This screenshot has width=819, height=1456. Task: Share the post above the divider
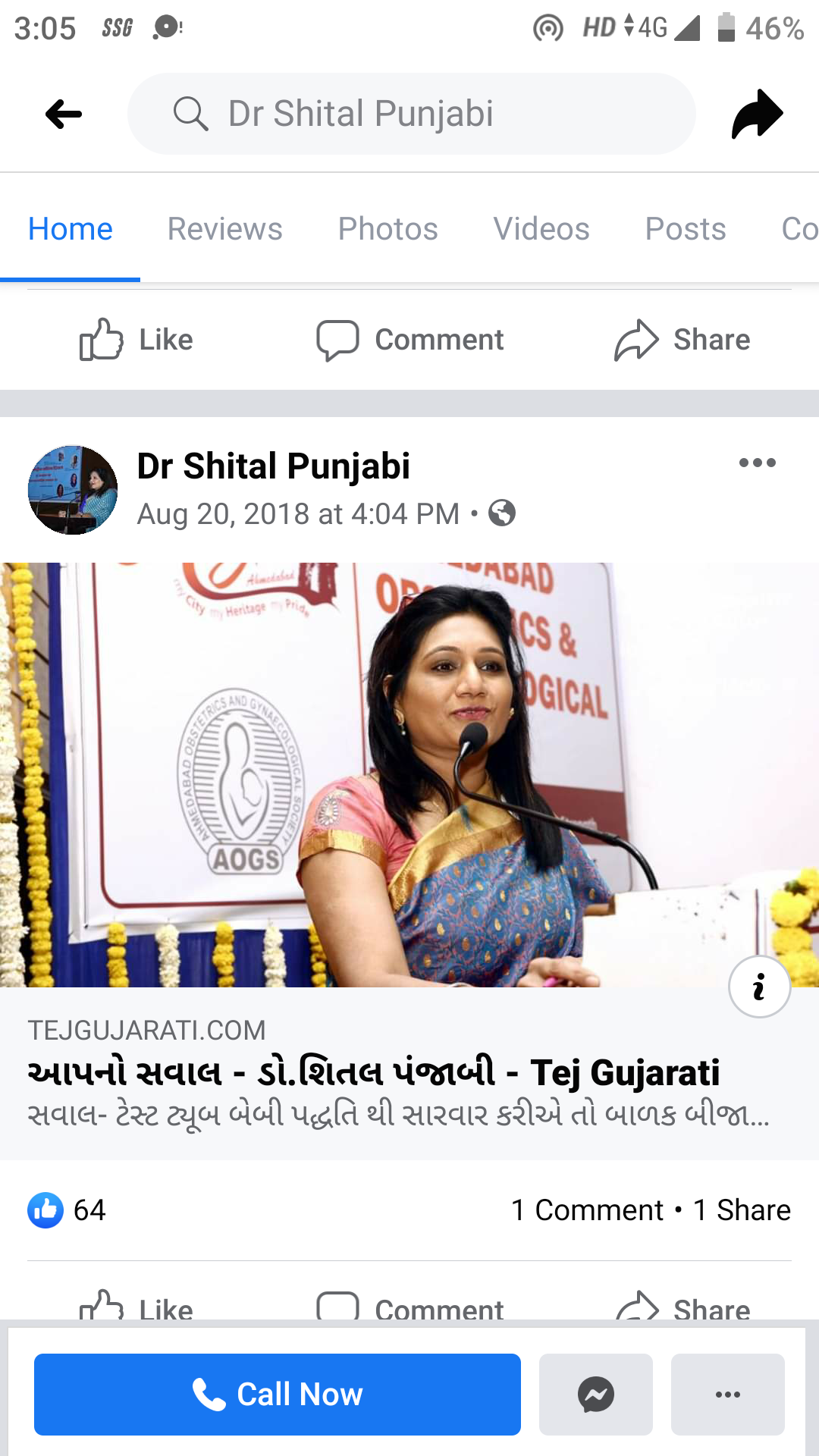coord(682,340)
